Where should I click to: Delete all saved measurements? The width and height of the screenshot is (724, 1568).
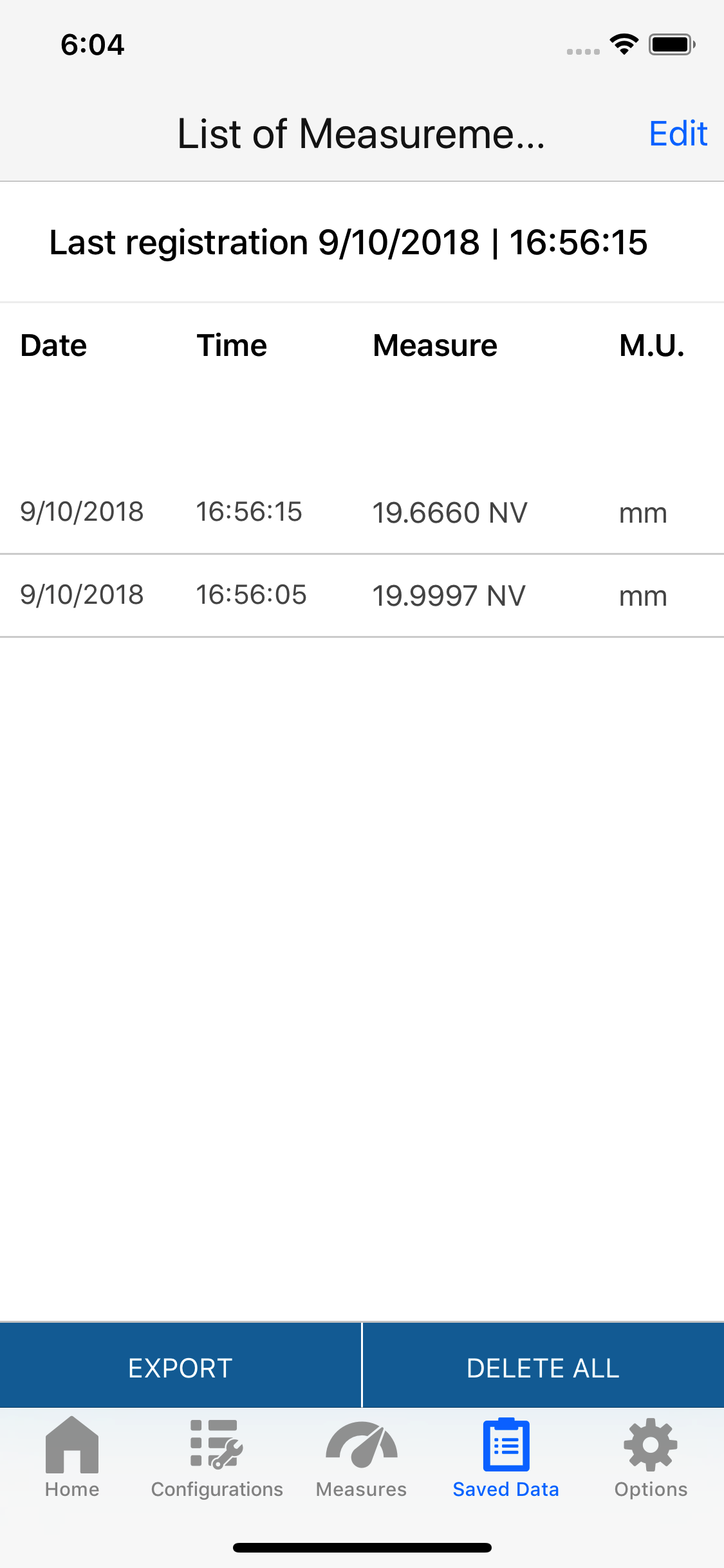[x=543, y=1368]
